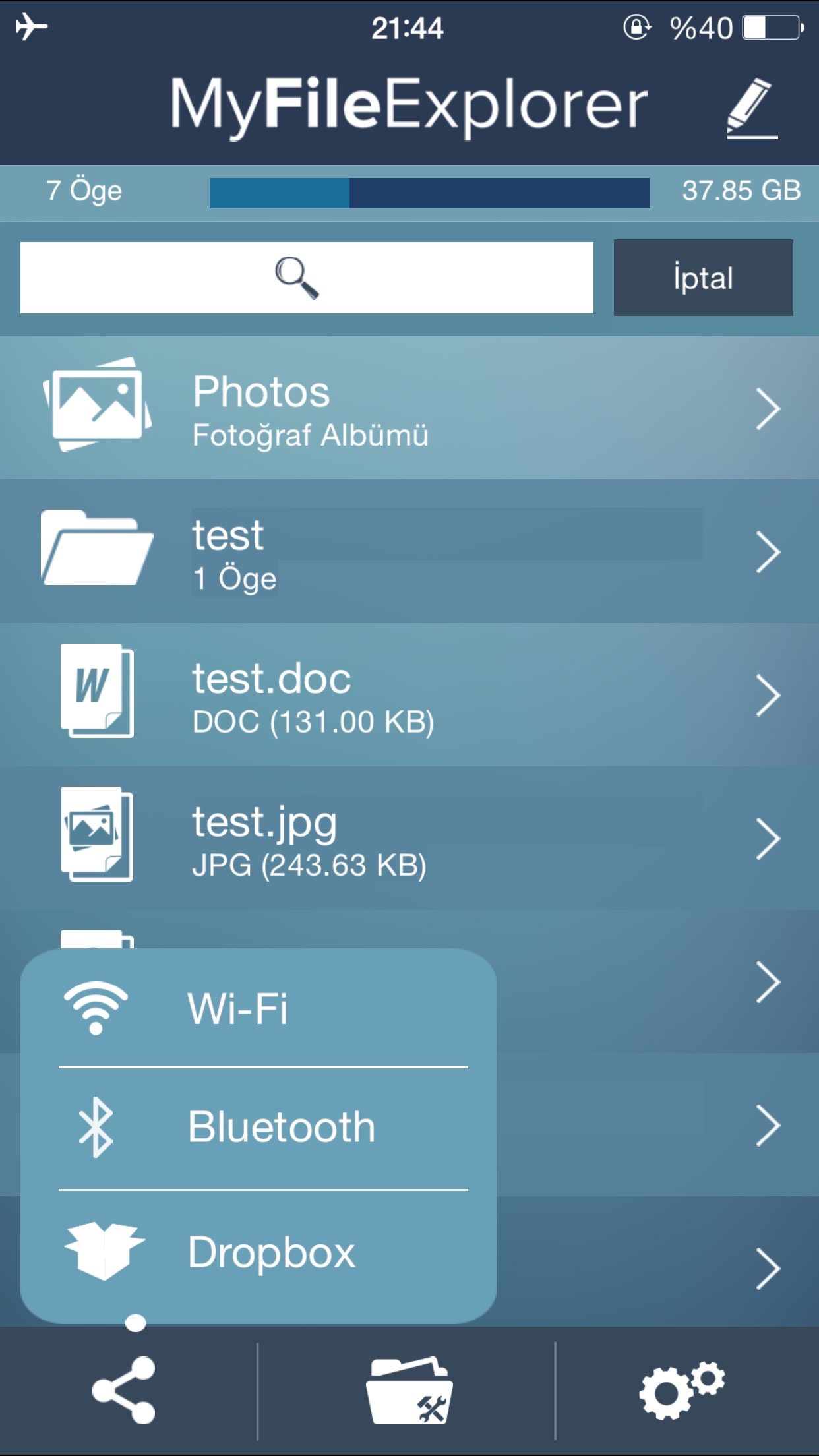The width and height of the screenshot is (819, 1456).
Task: Tap the pencil edit icon
Action: tap(752, 109)
